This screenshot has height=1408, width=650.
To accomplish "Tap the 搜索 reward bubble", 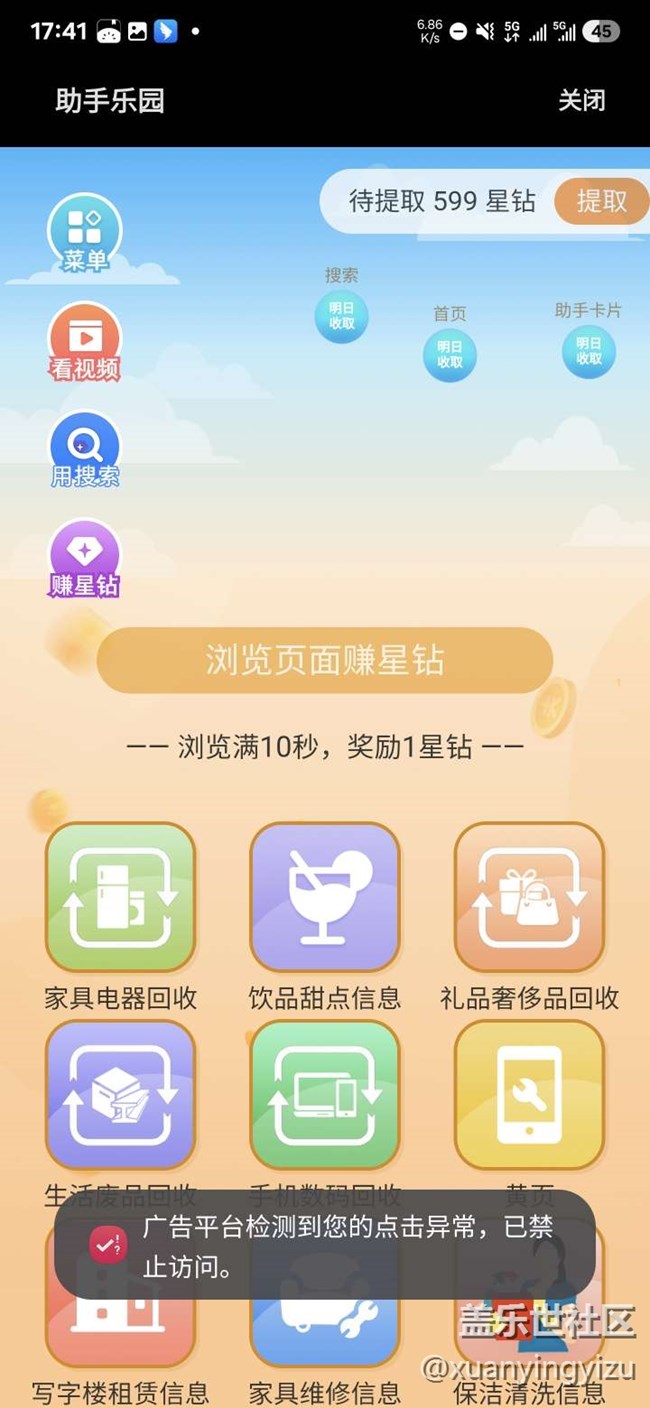I will 341,316.
